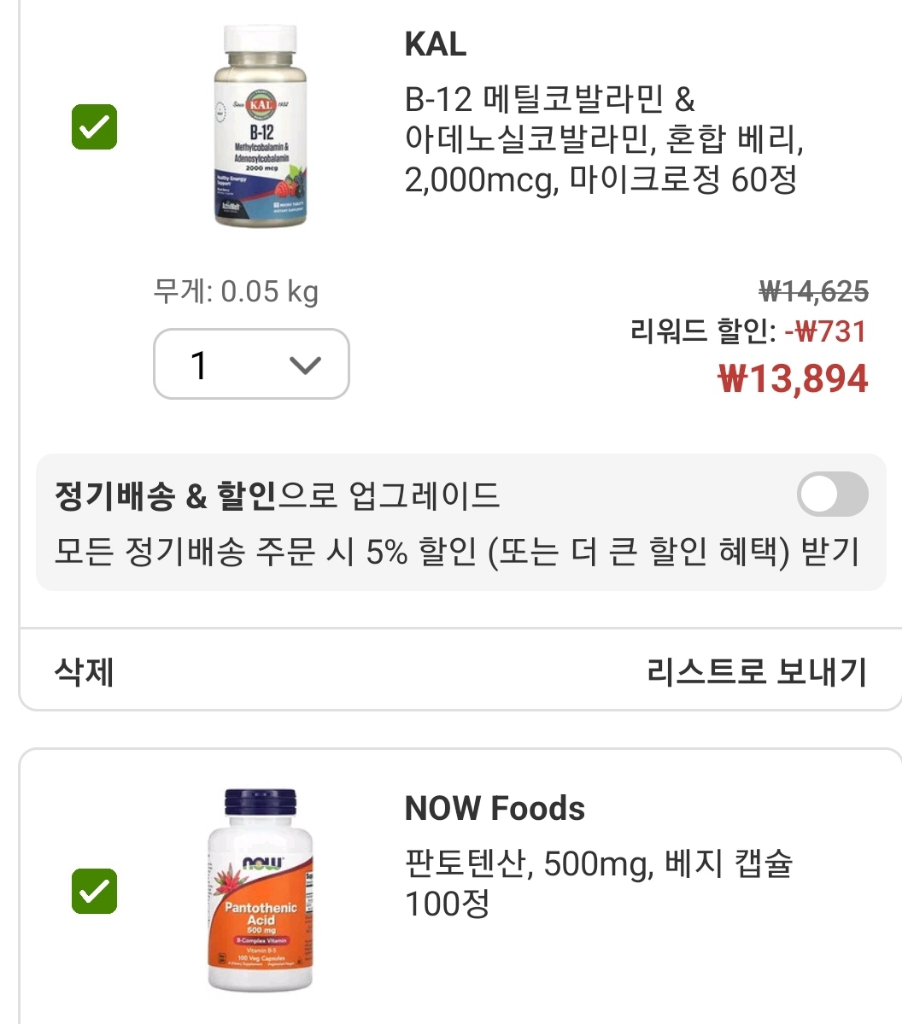Open the KAL B-12 메틸코발라민 product title

(x=603, y=141)
